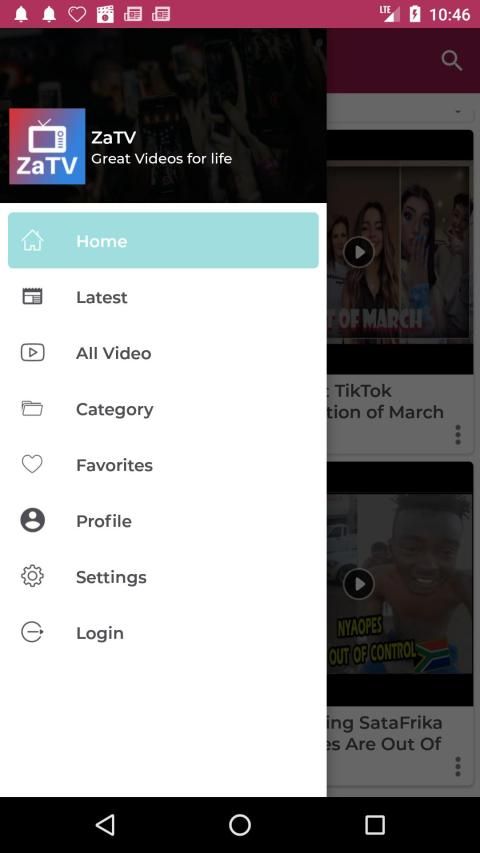Screen dimensions: 480x853
Task: Open Settings from the drawer
Action: click(163, 577)
